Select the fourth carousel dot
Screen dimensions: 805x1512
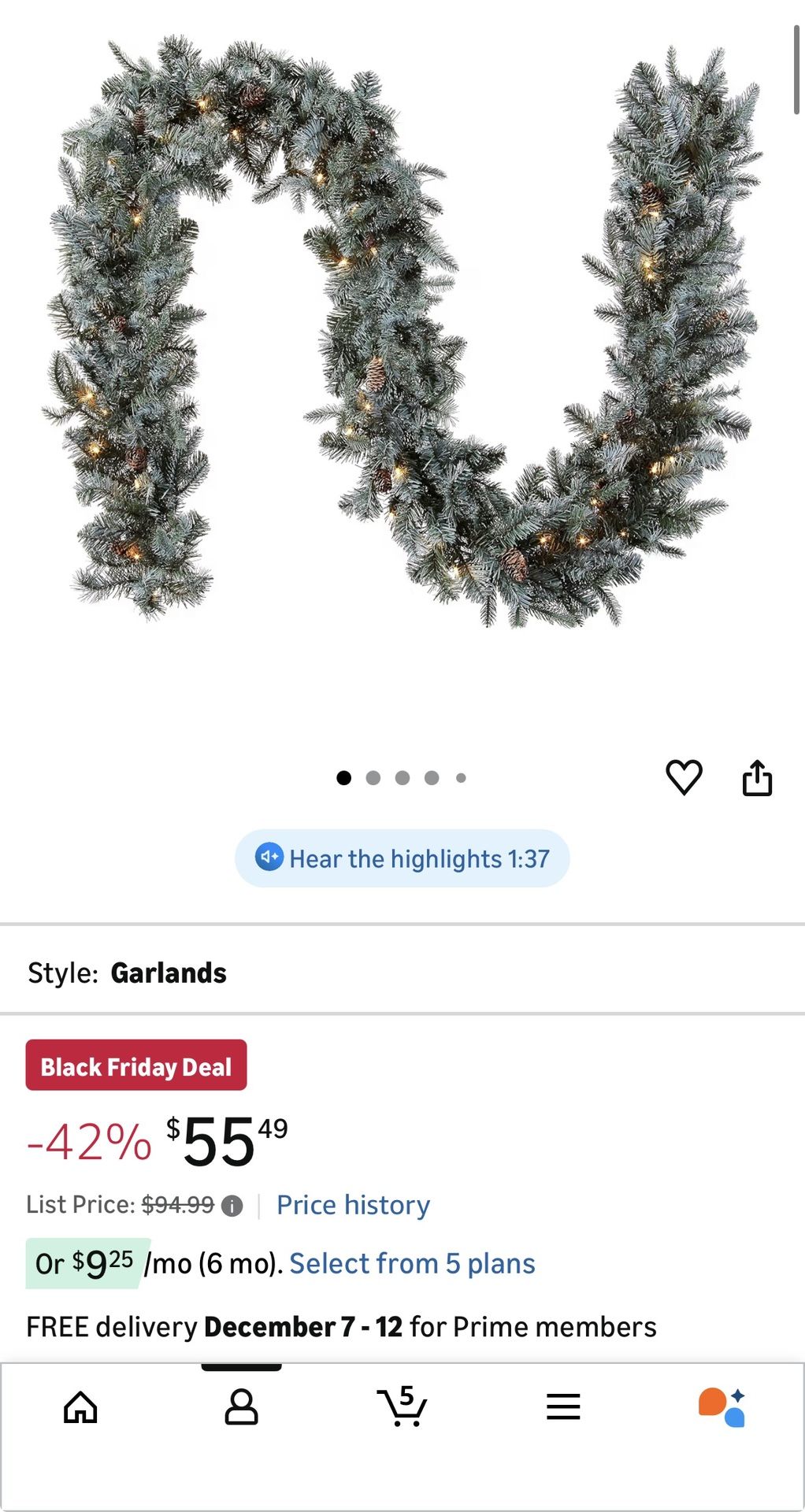pyautogui.click(x=432, y=777)
